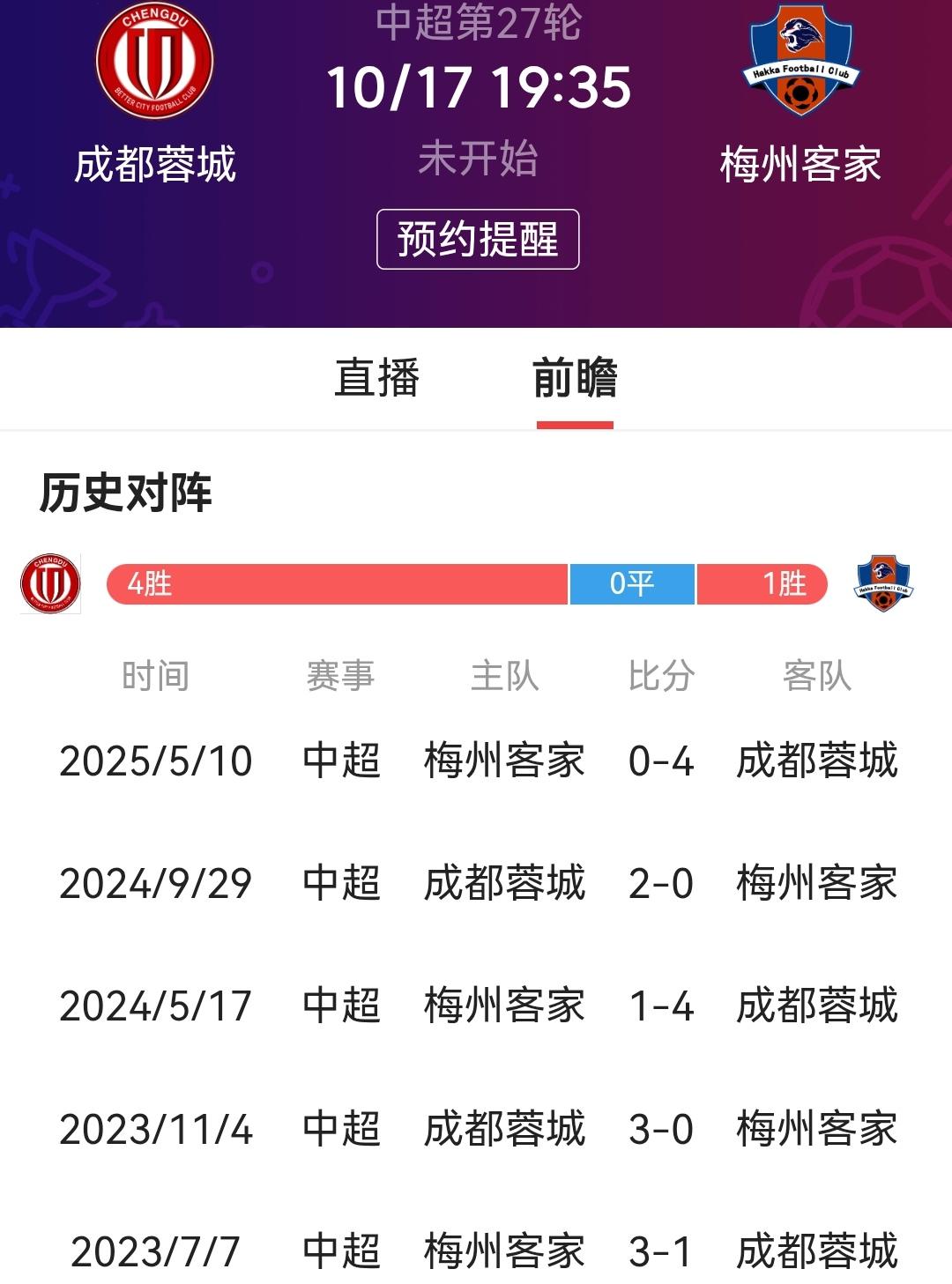Switch to the 直播 tab
The image size is (952, 1284).
tap(376, 378)
